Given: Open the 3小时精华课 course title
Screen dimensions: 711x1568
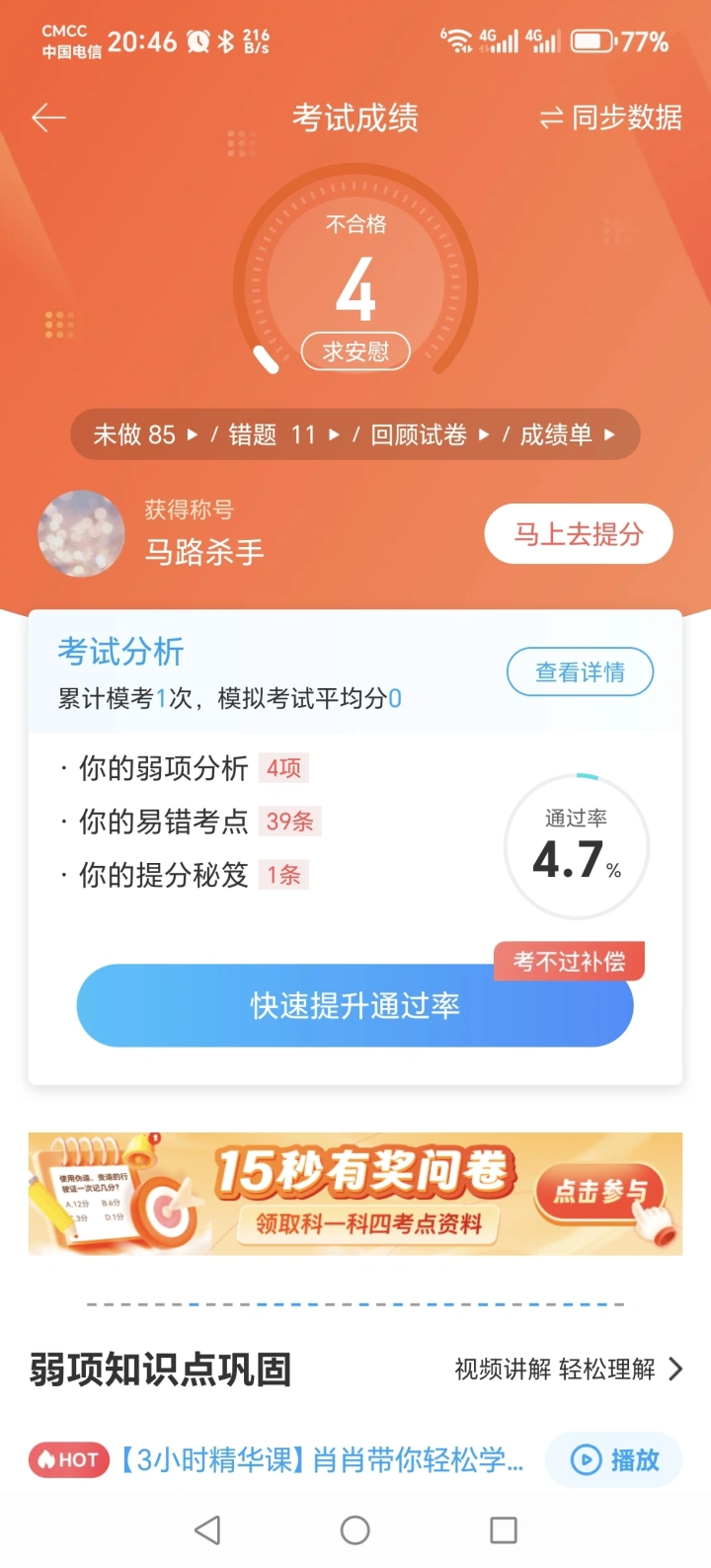Looking at the screenshot, I should 321,1459.
